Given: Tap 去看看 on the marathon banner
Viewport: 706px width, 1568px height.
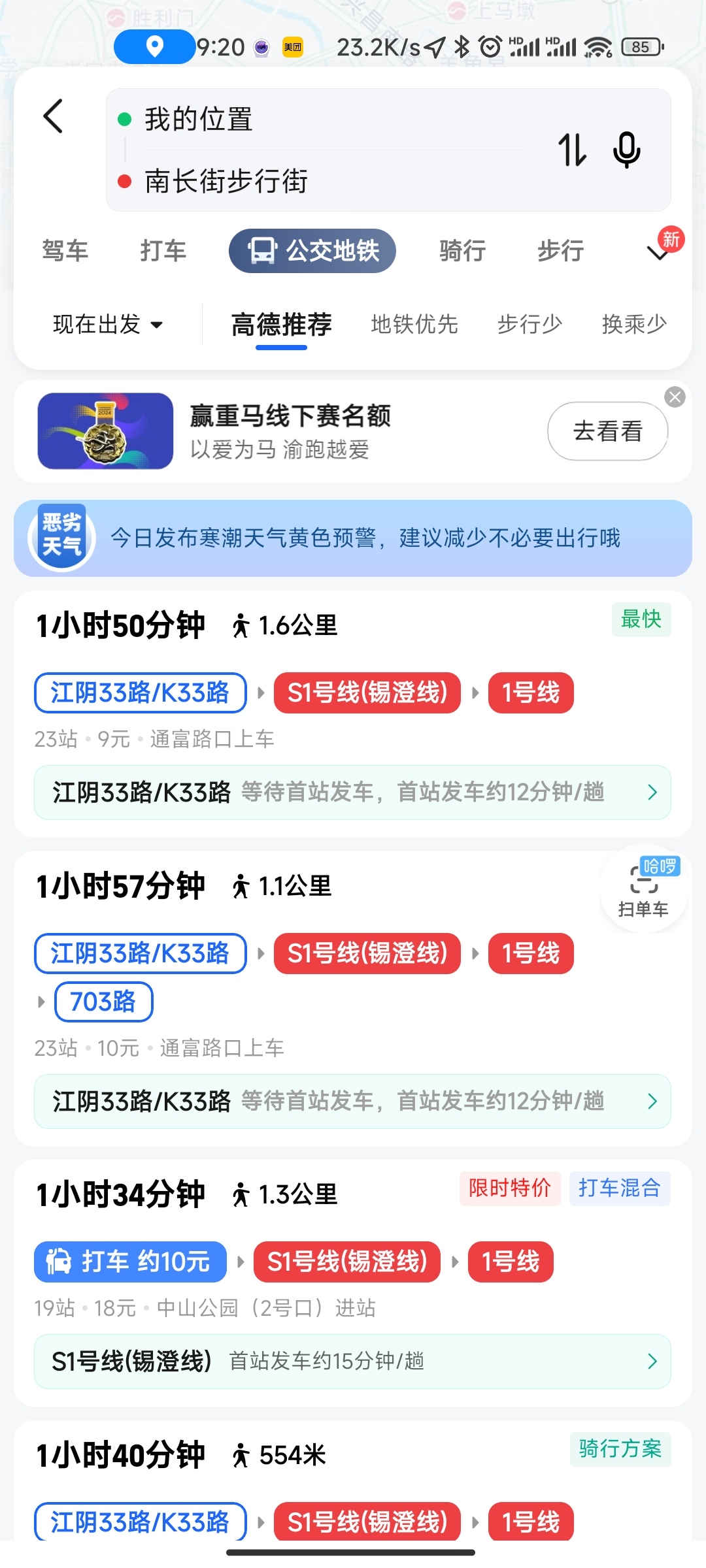Looking at the screenshot, I should [607, 431].
